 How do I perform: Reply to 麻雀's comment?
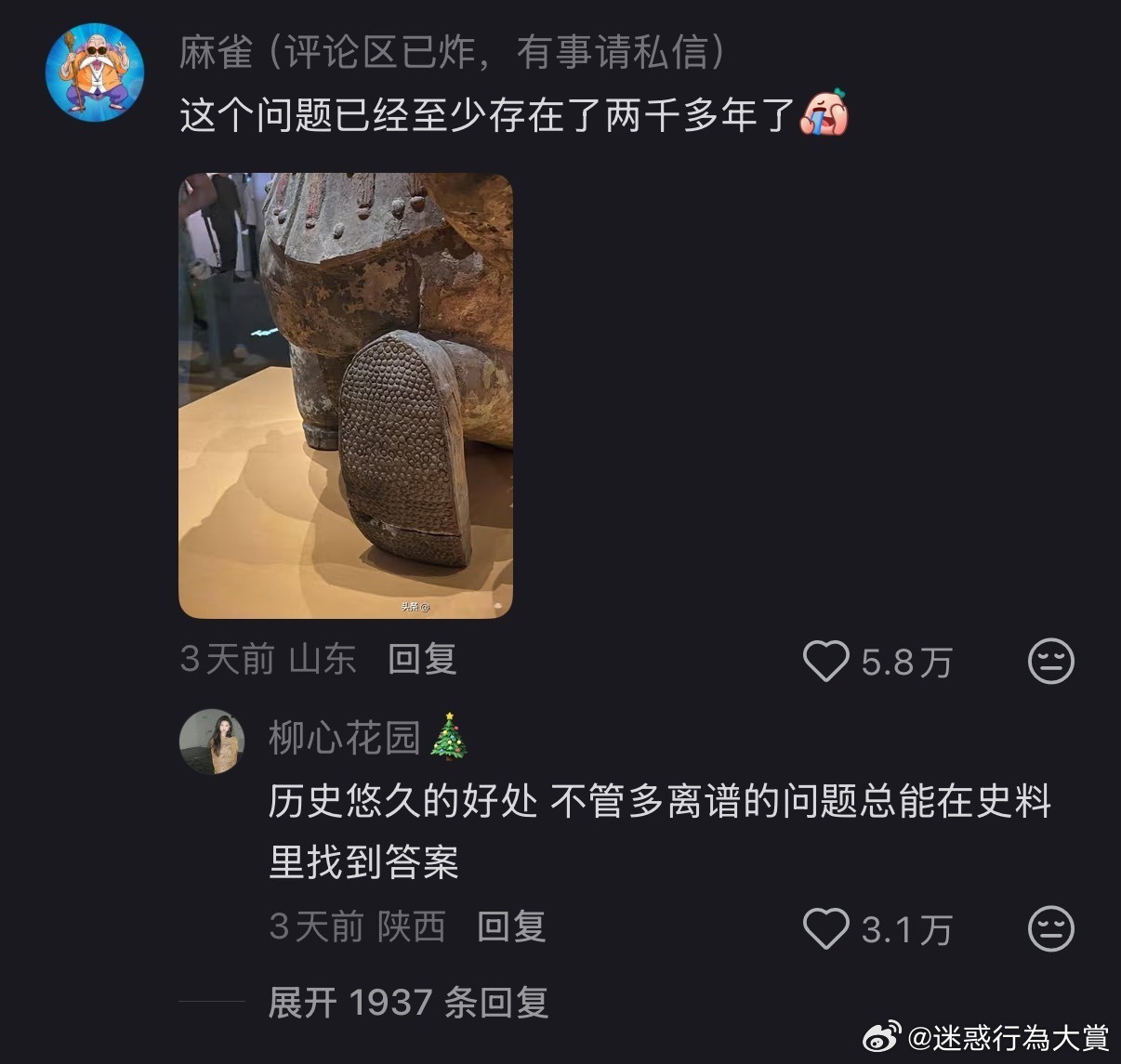pos(422,660)
